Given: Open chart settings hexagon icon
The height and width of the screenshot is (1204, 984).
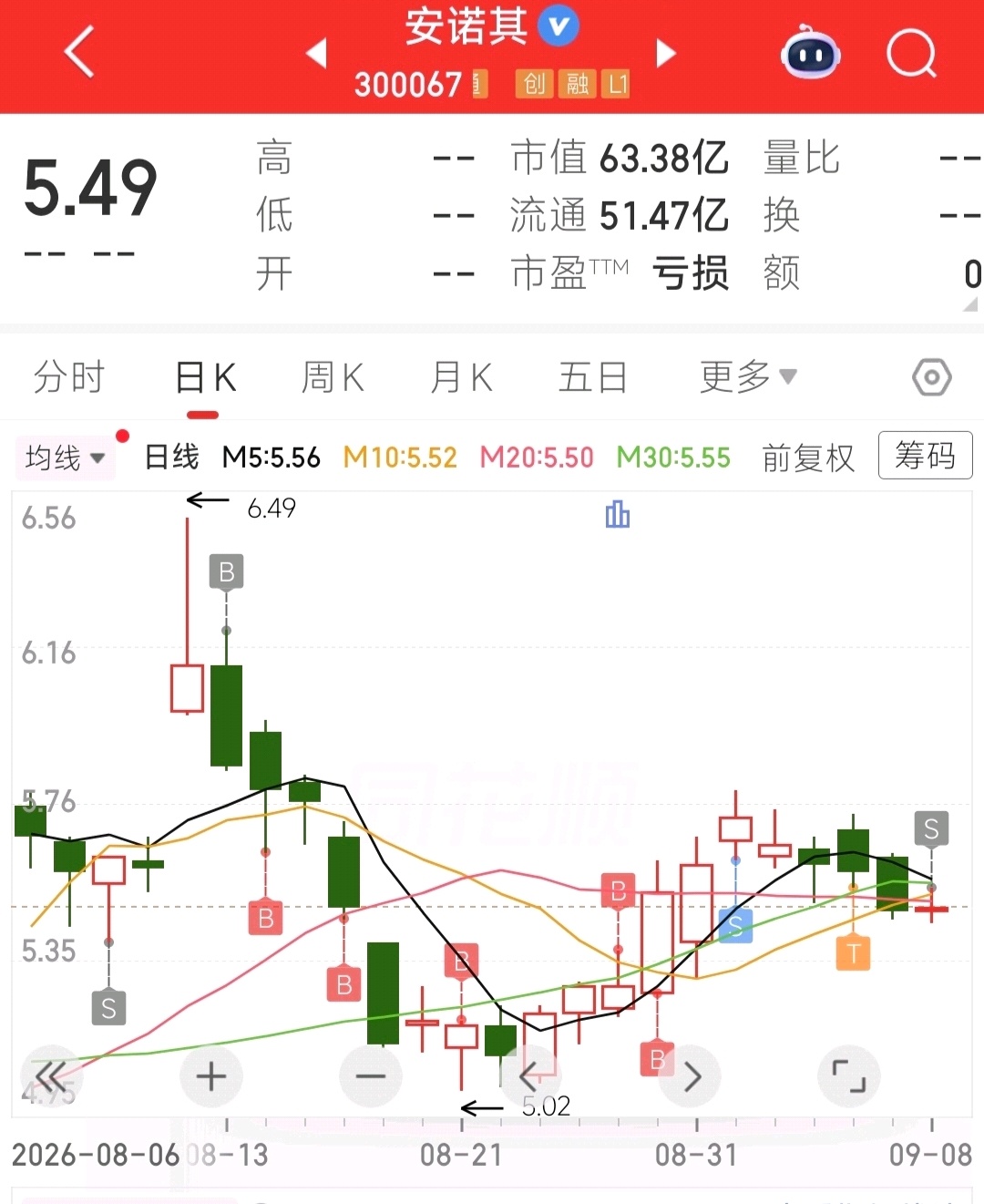Looking at the screenshot, I should coord(931,376).
